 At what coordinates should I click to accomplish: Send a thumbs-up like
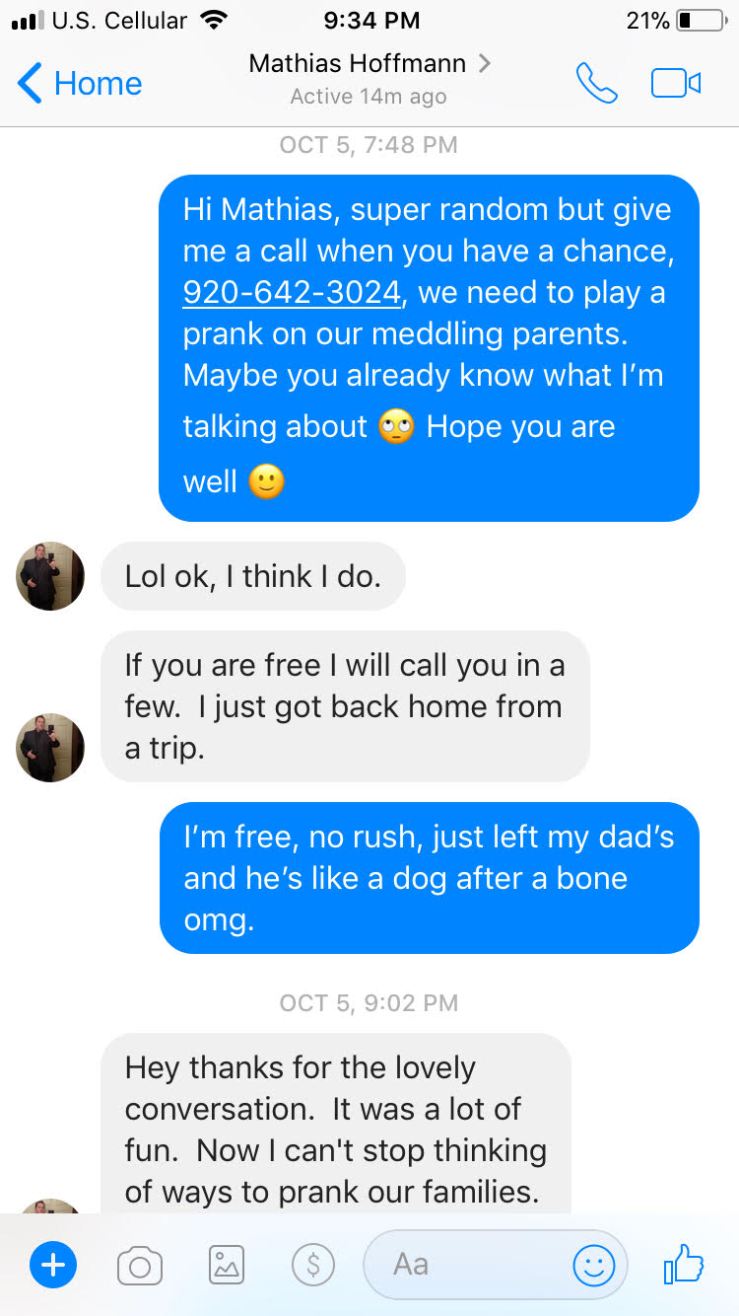click(684, 1265)
